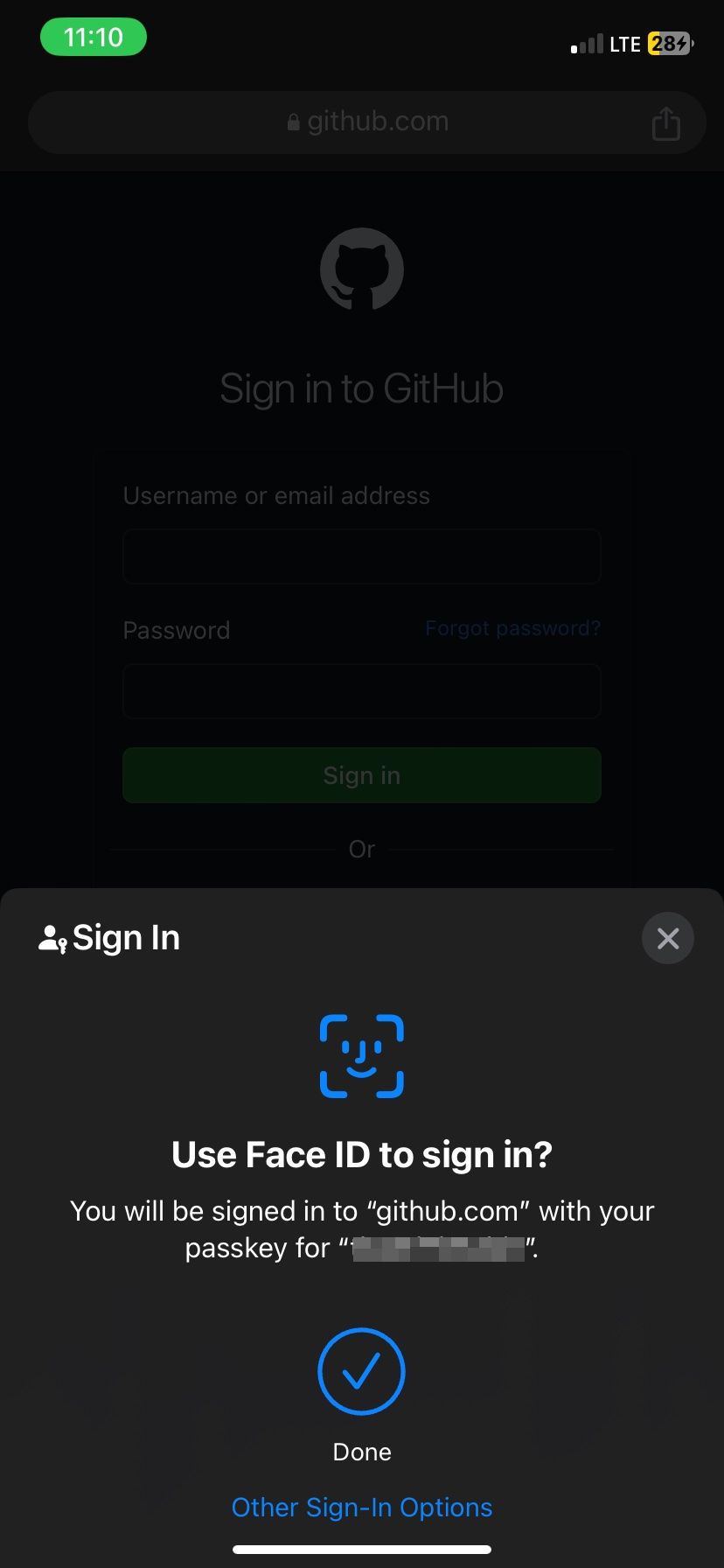Tap the Share icon in the address bar
Screen dimensions: 724x1568
[666, 122]
